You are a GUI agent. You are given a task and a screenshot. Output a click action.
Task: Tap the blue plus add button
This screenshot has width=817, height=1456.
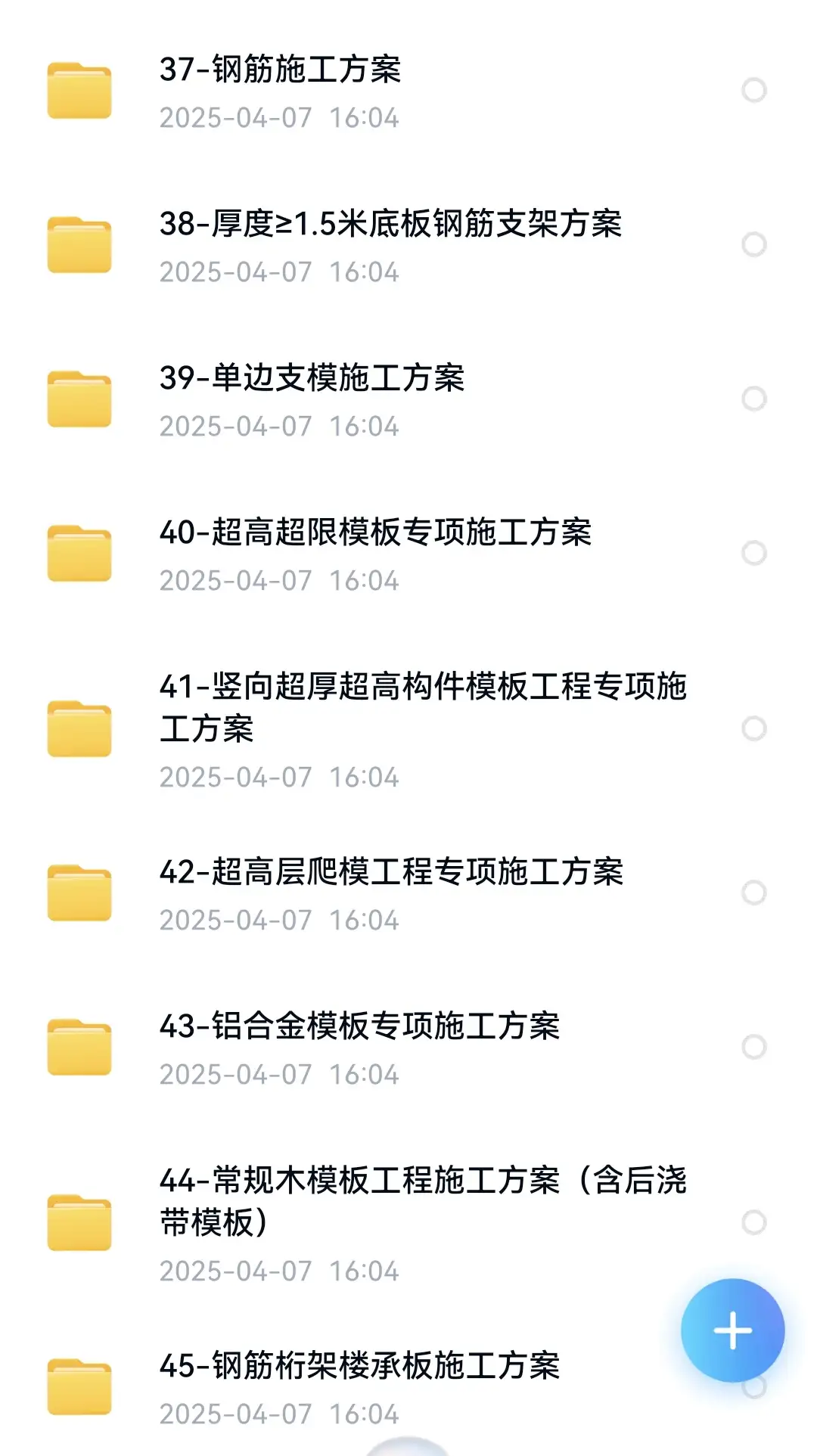[x=732, y=1330]
